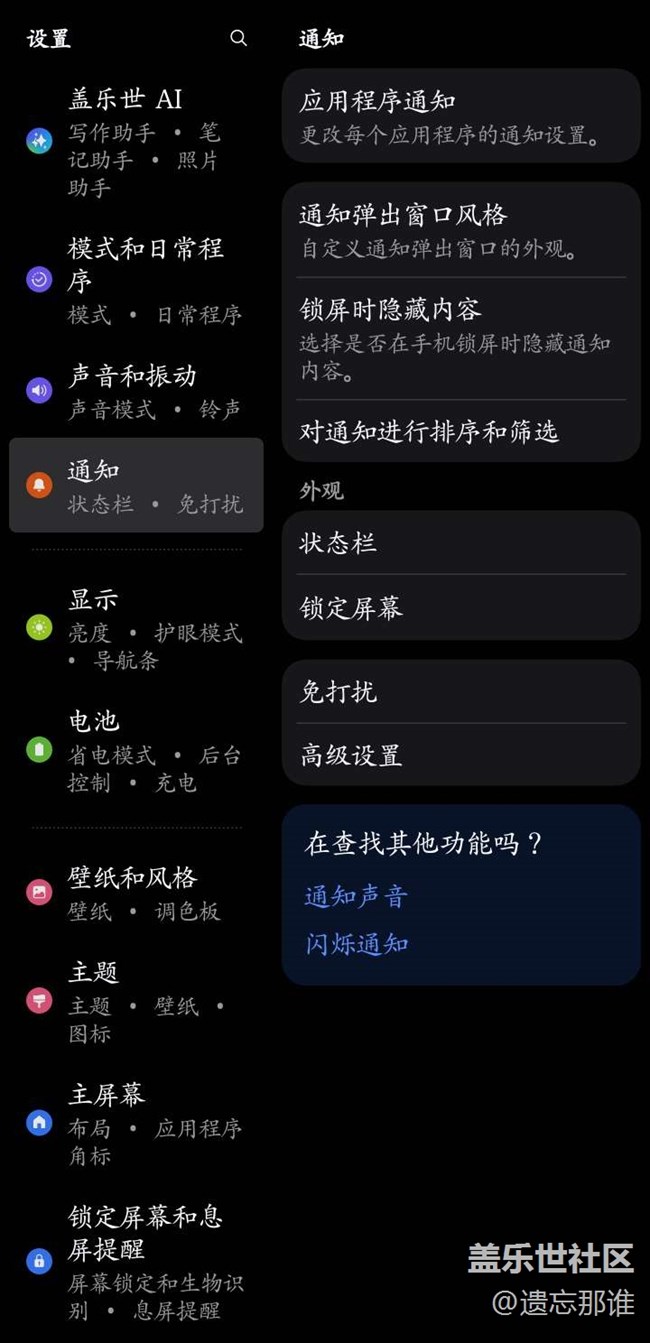Open 应用程序通知

[x=461, y=116]
